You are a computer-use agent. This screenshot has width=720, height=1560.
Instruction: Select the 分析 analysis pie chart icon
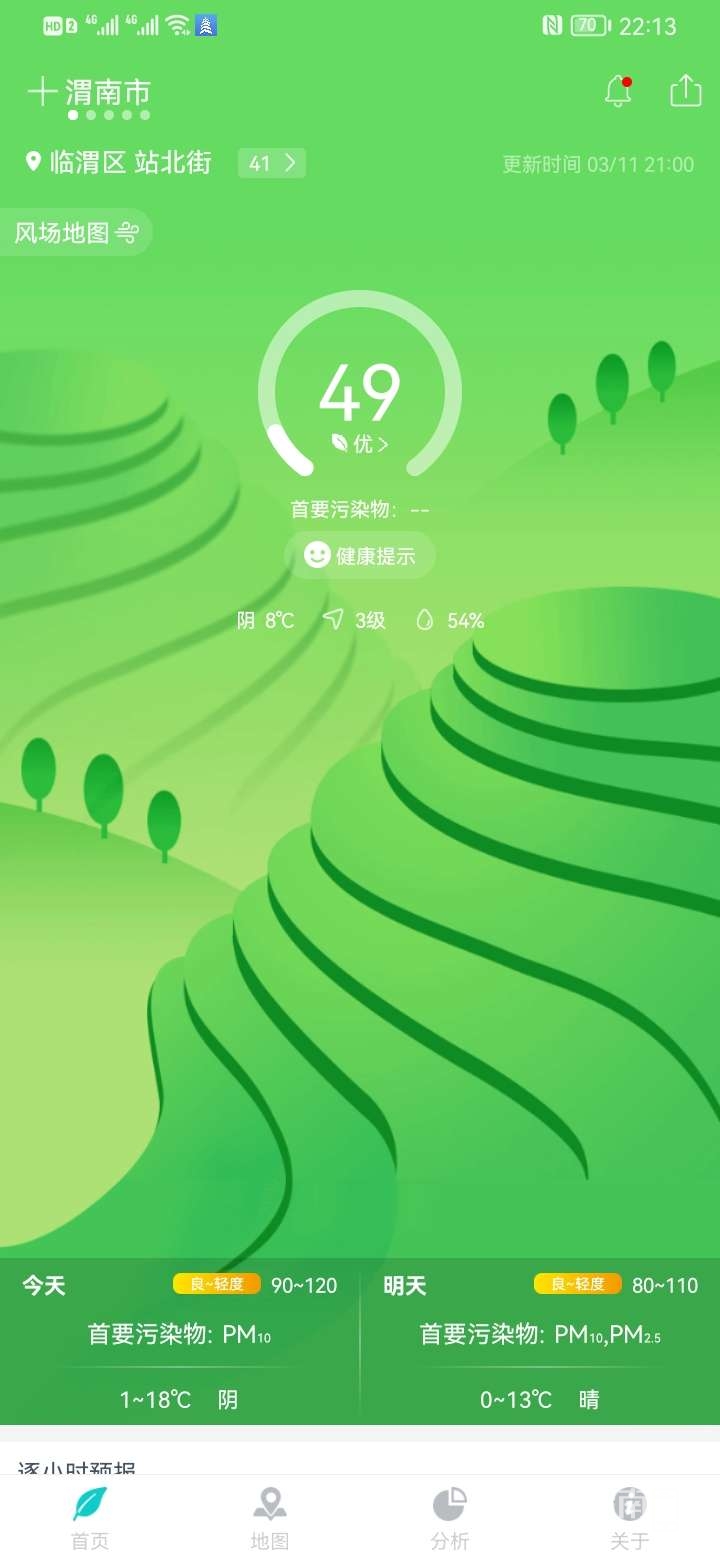point(449,1505)
